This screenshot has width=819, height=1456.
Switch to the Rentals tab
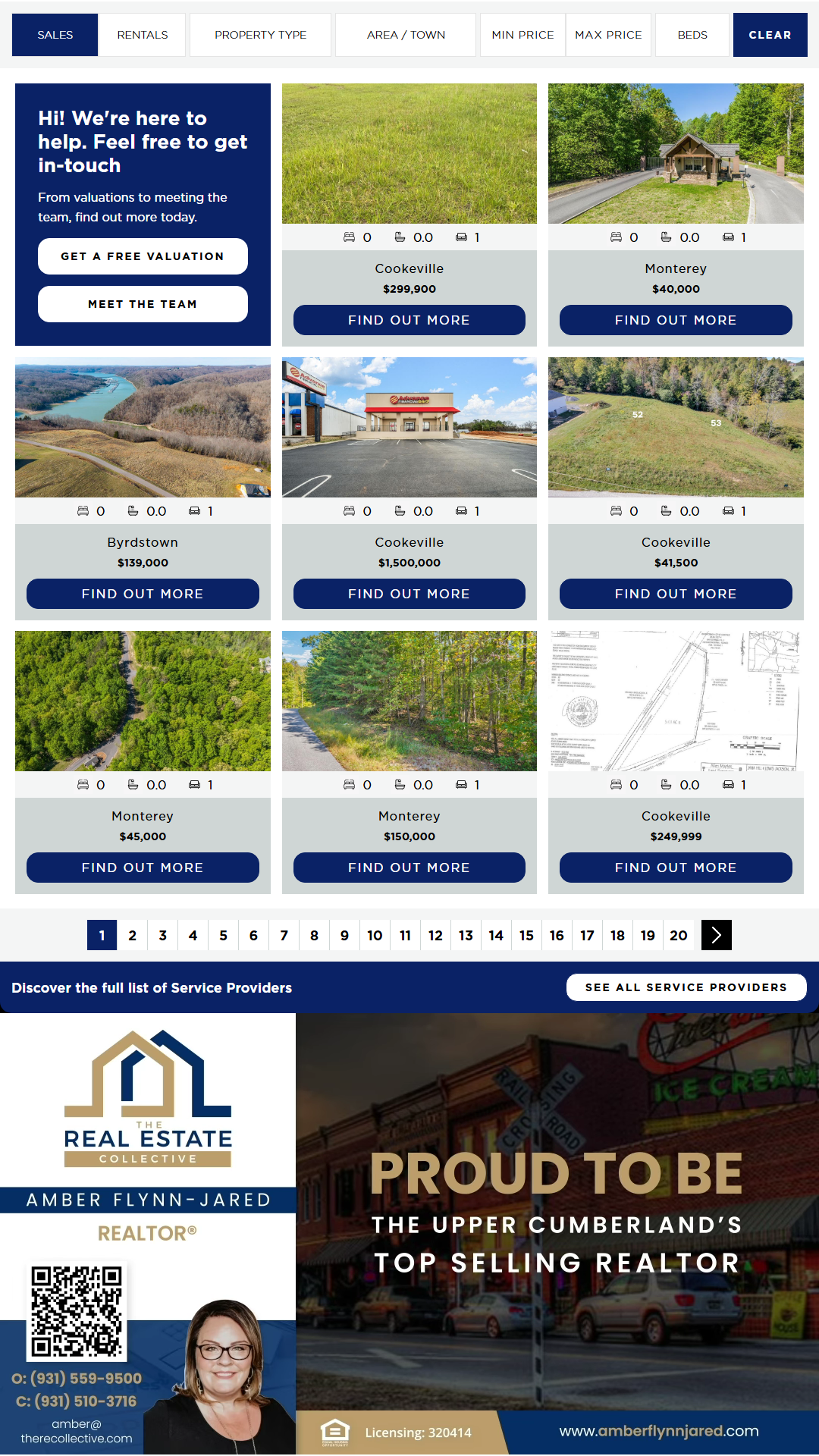(142, 35)
